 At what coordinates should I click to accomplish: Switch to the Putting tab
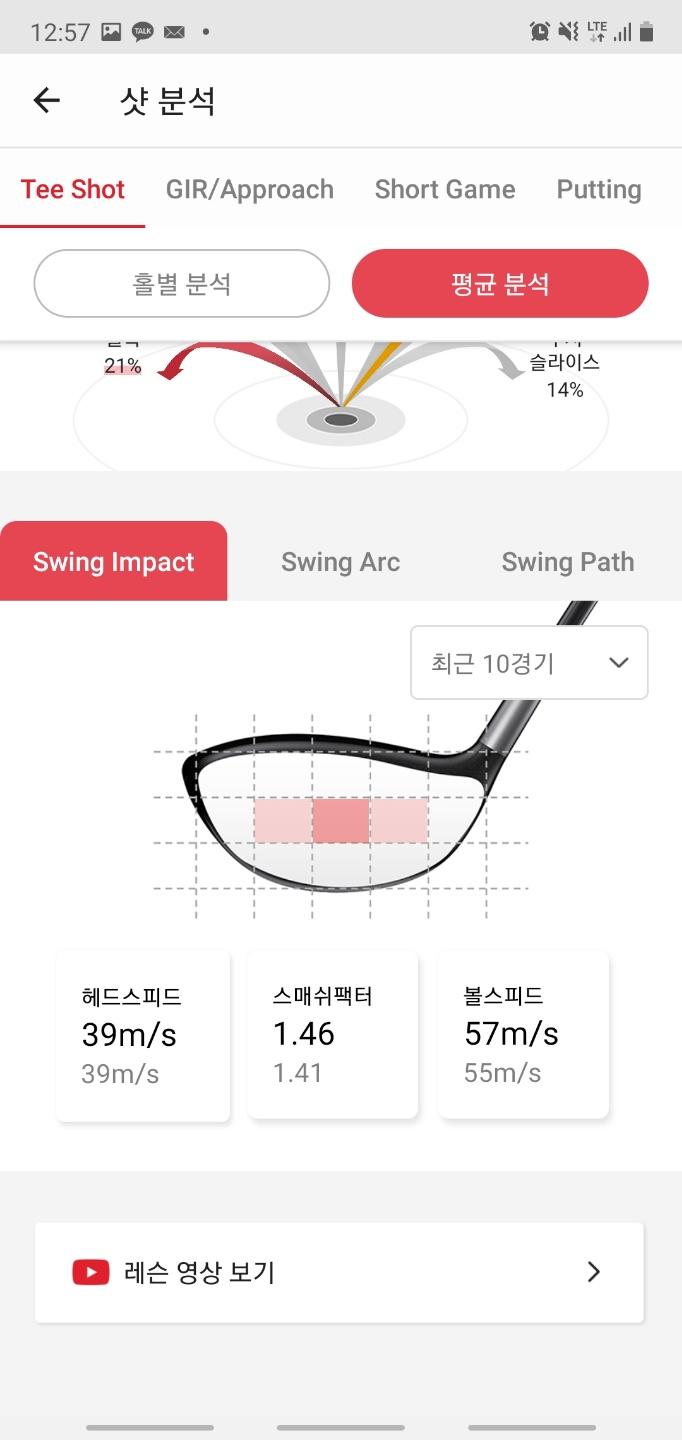pos(598,189)
